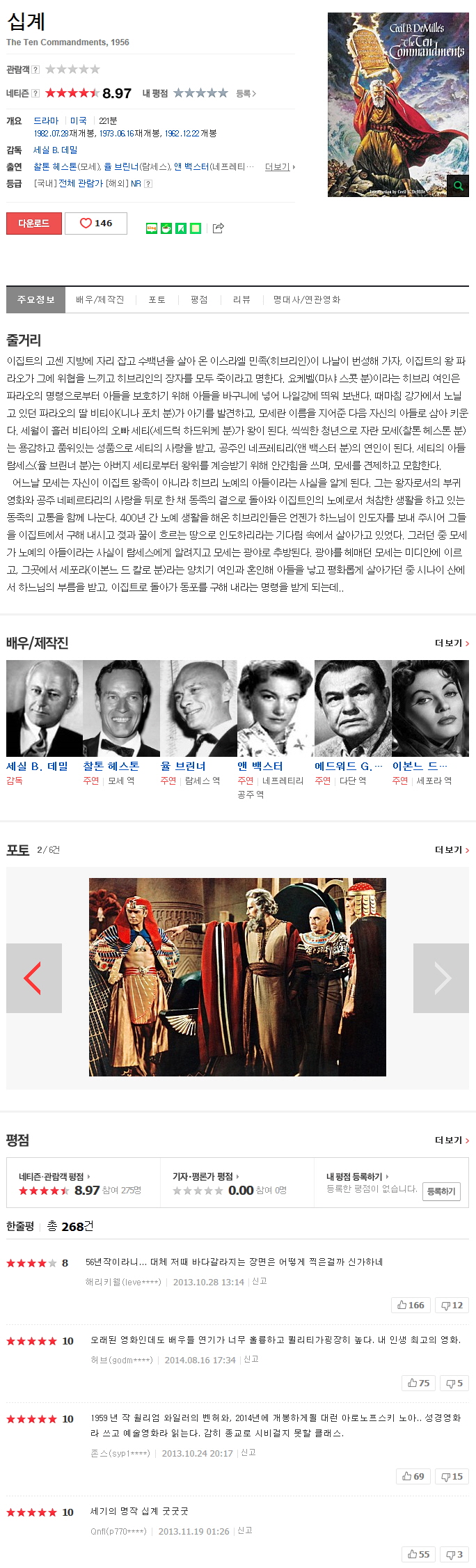
Task: Switch to 명대사/연관영화 tab
Action: (x=307, y=299)
